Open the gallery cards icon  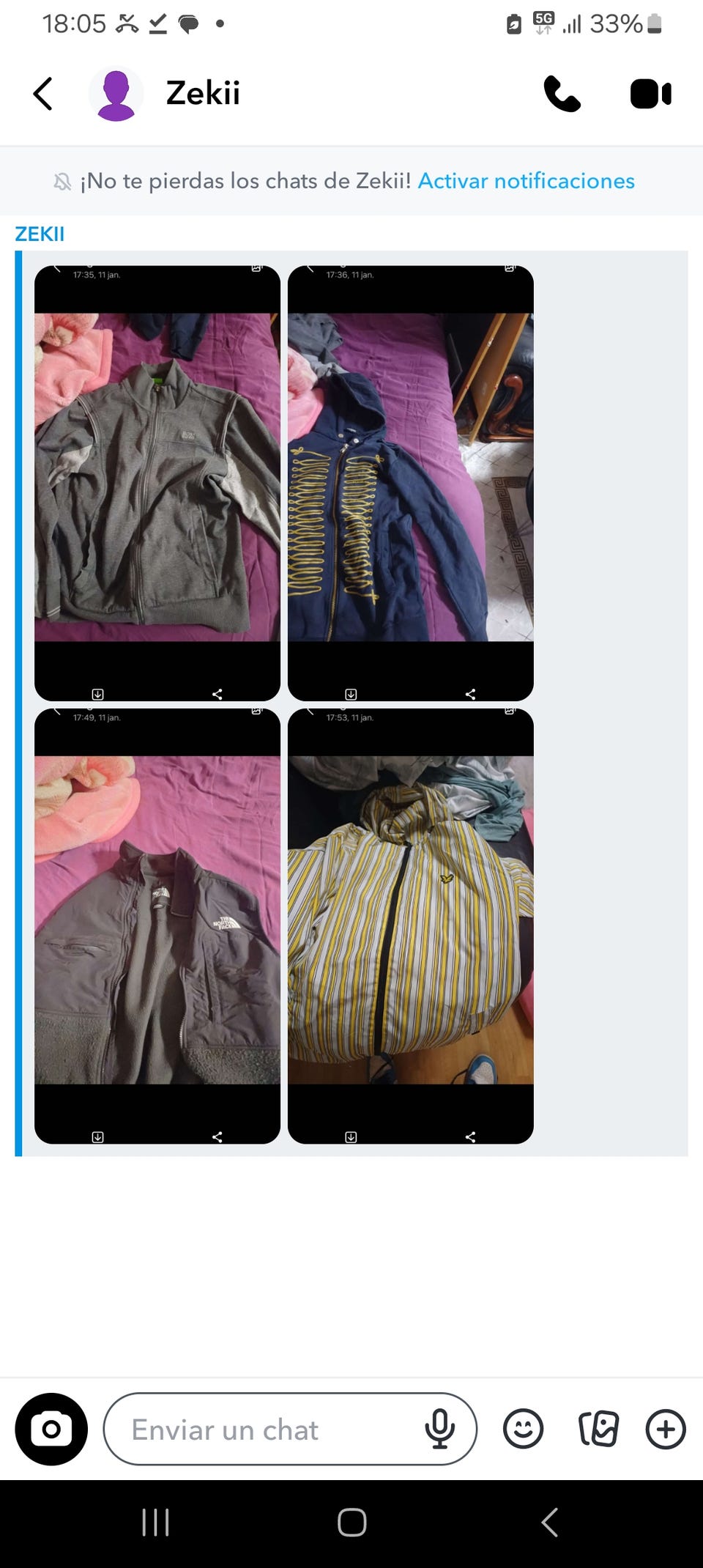[x=598, y=1429]
